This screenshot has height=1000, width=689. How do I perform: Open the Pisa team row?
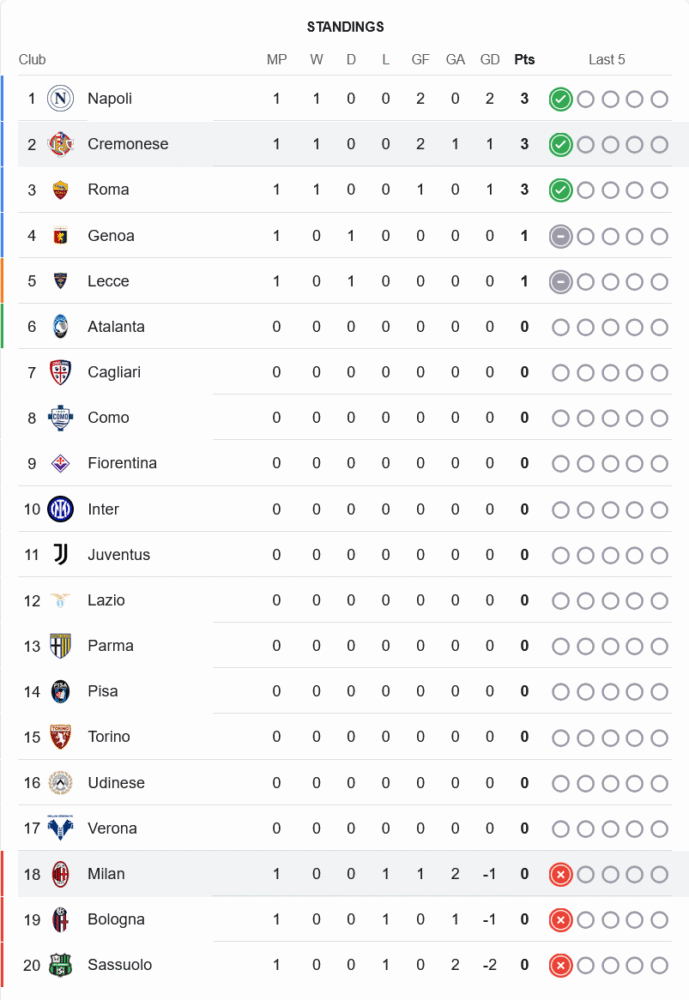(x=103, y=691)
